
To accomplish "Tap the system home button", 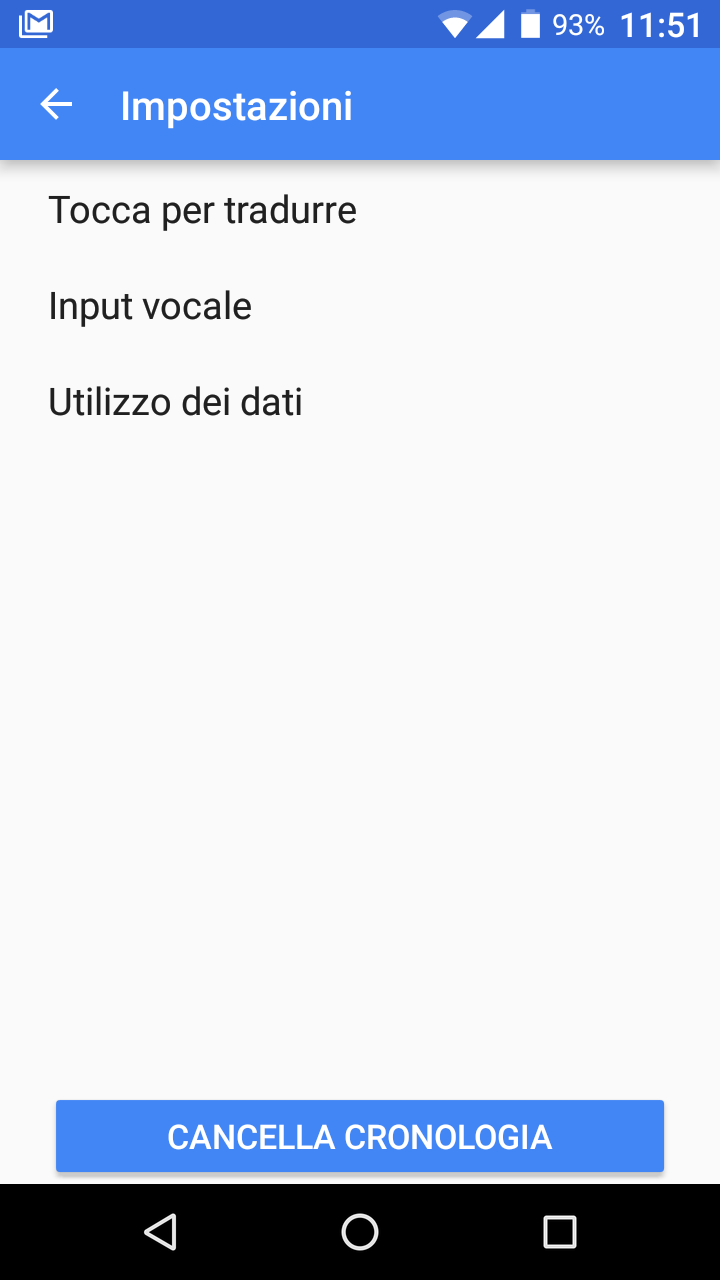I will (x=360, y=1232).
